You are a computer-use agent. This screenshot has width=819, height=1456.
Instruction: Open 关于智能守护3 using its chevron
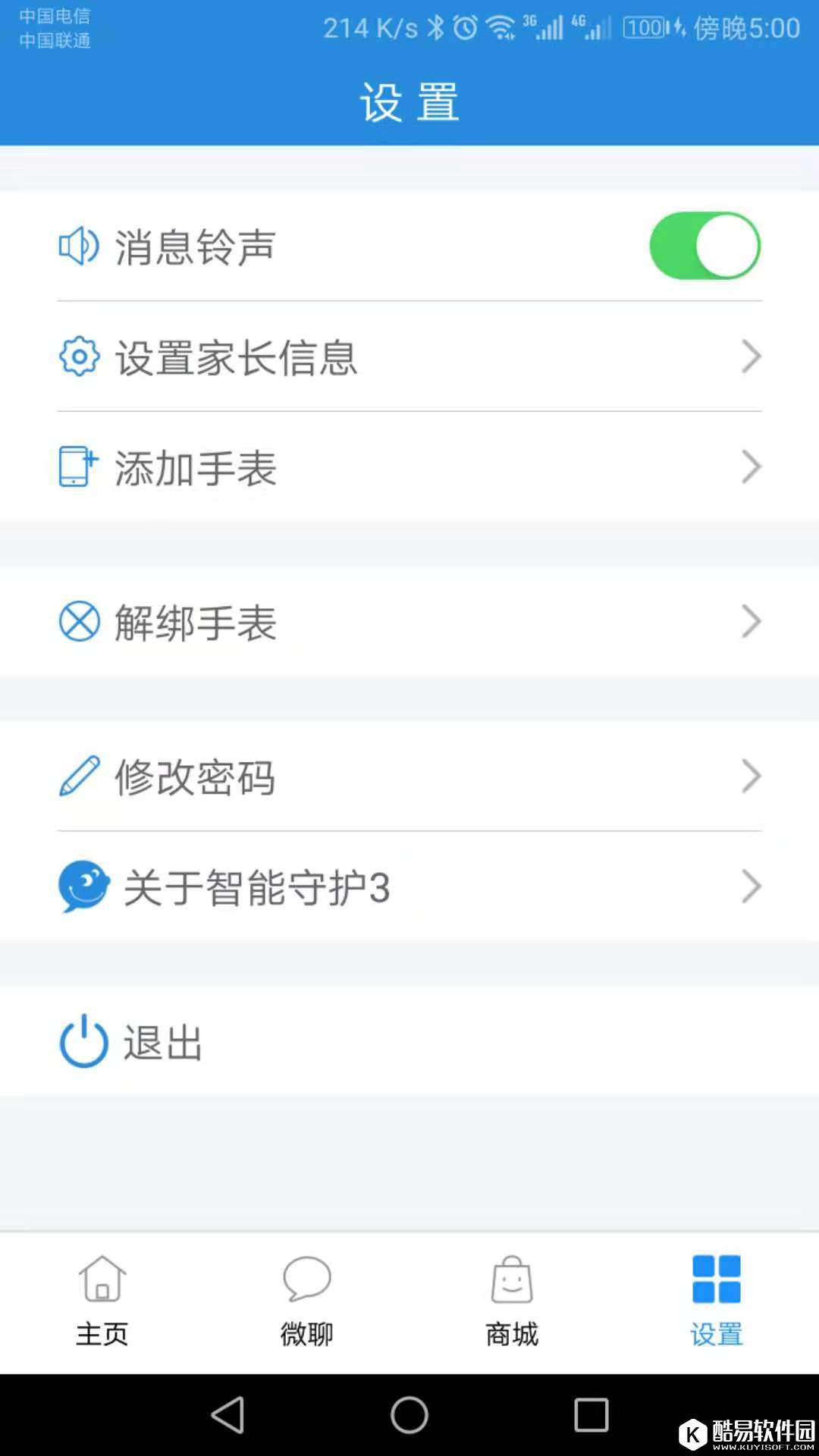point(751,886)
